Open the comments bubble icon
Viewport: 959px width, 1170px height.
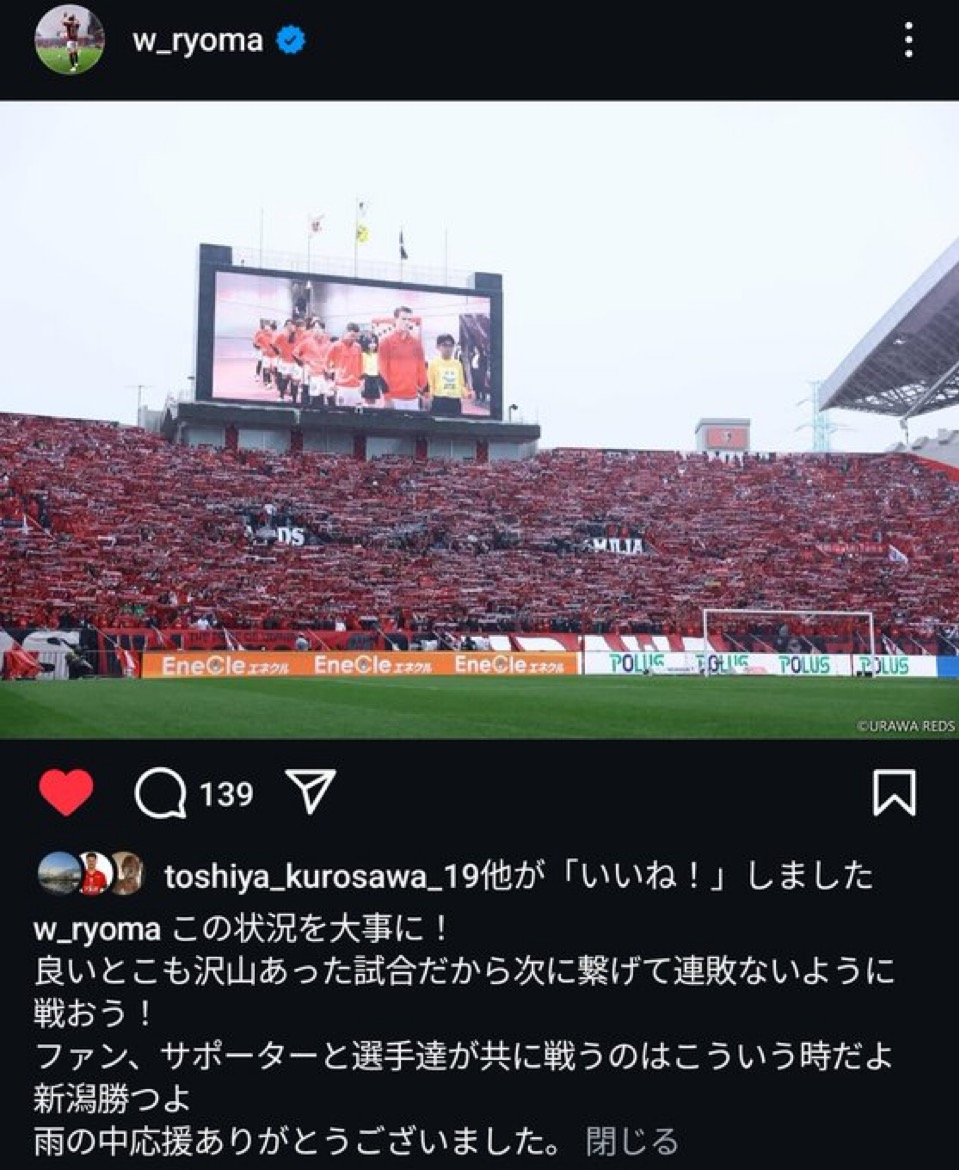[x=161, y=794]
